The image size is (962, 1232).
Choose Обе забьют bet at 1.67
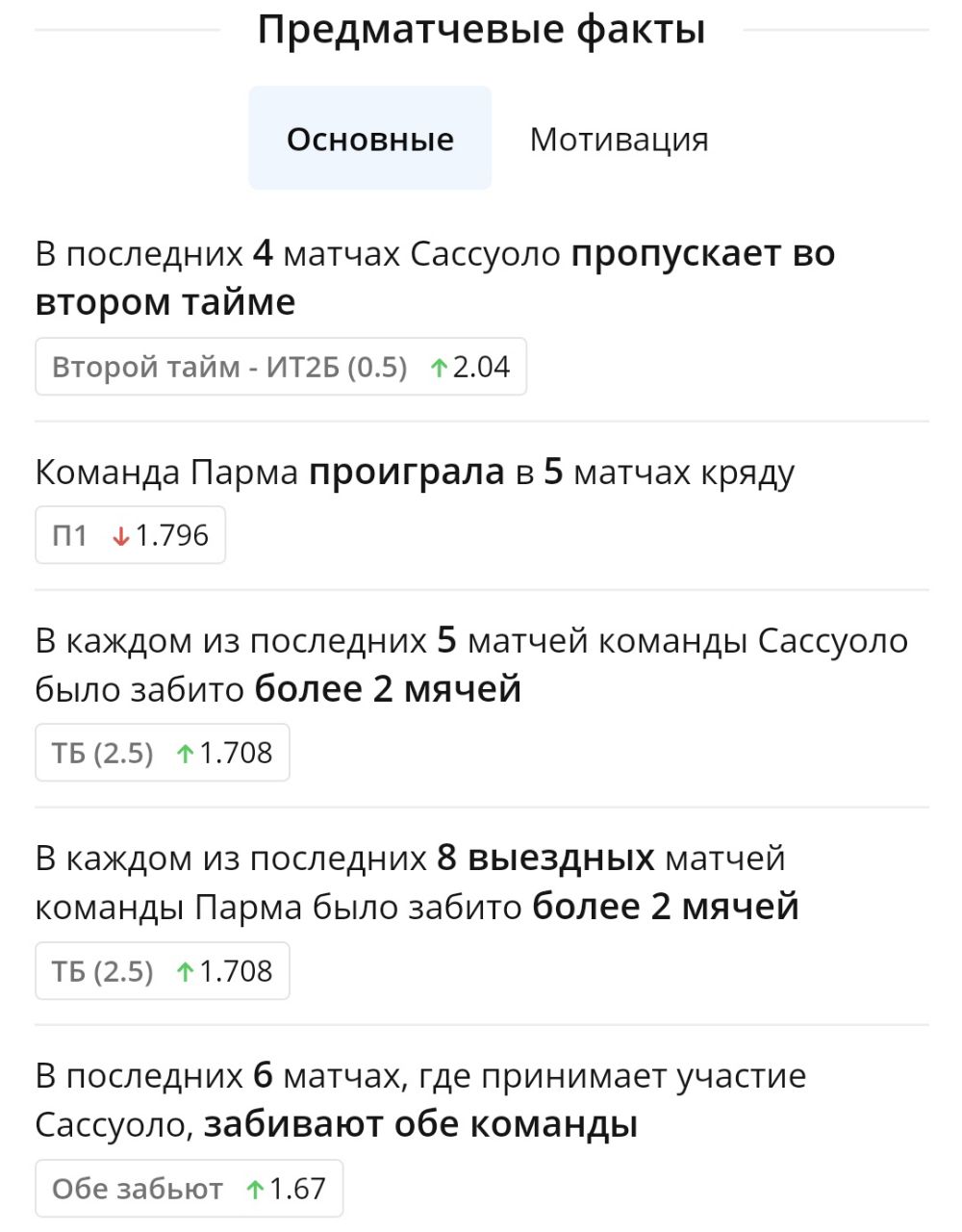189,1189
